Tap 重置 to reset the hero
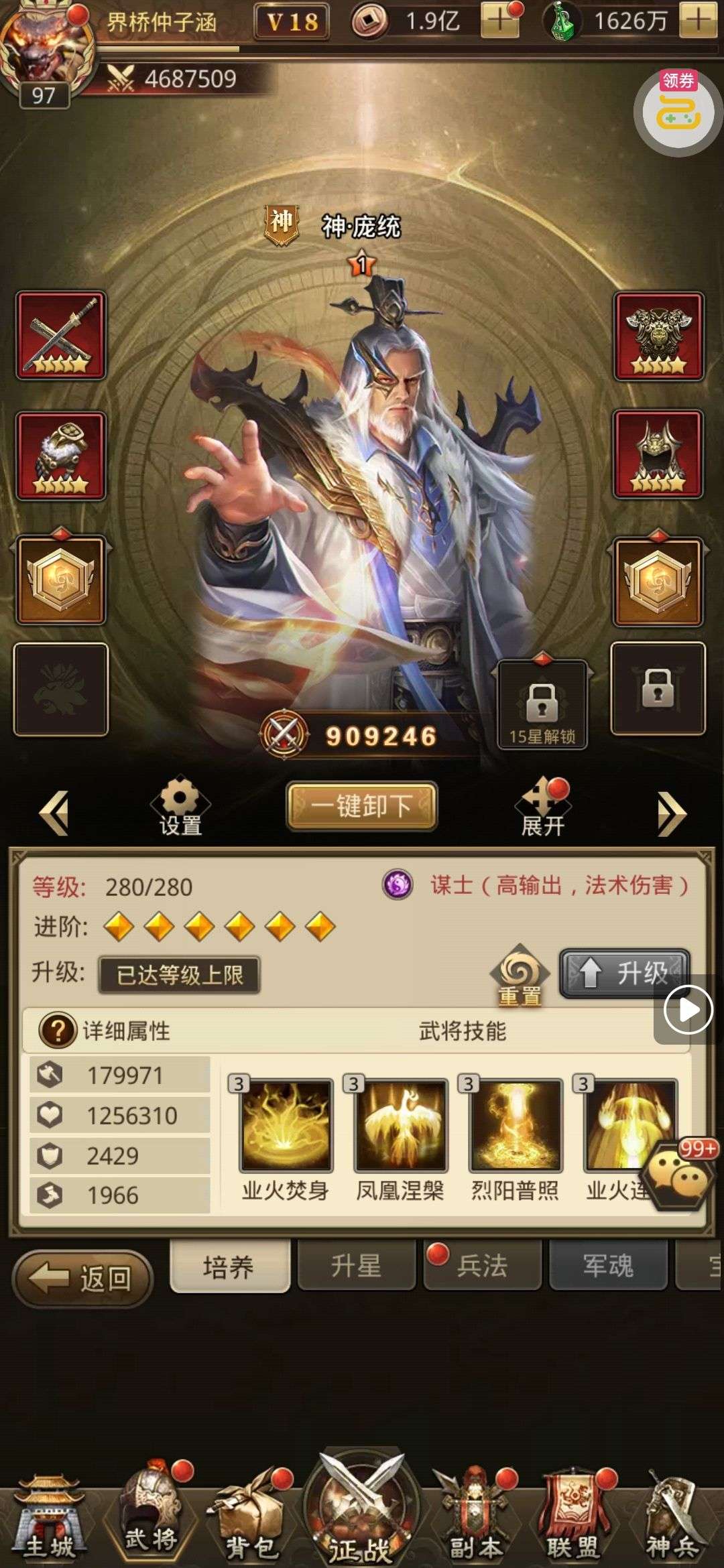 [519, 976]
